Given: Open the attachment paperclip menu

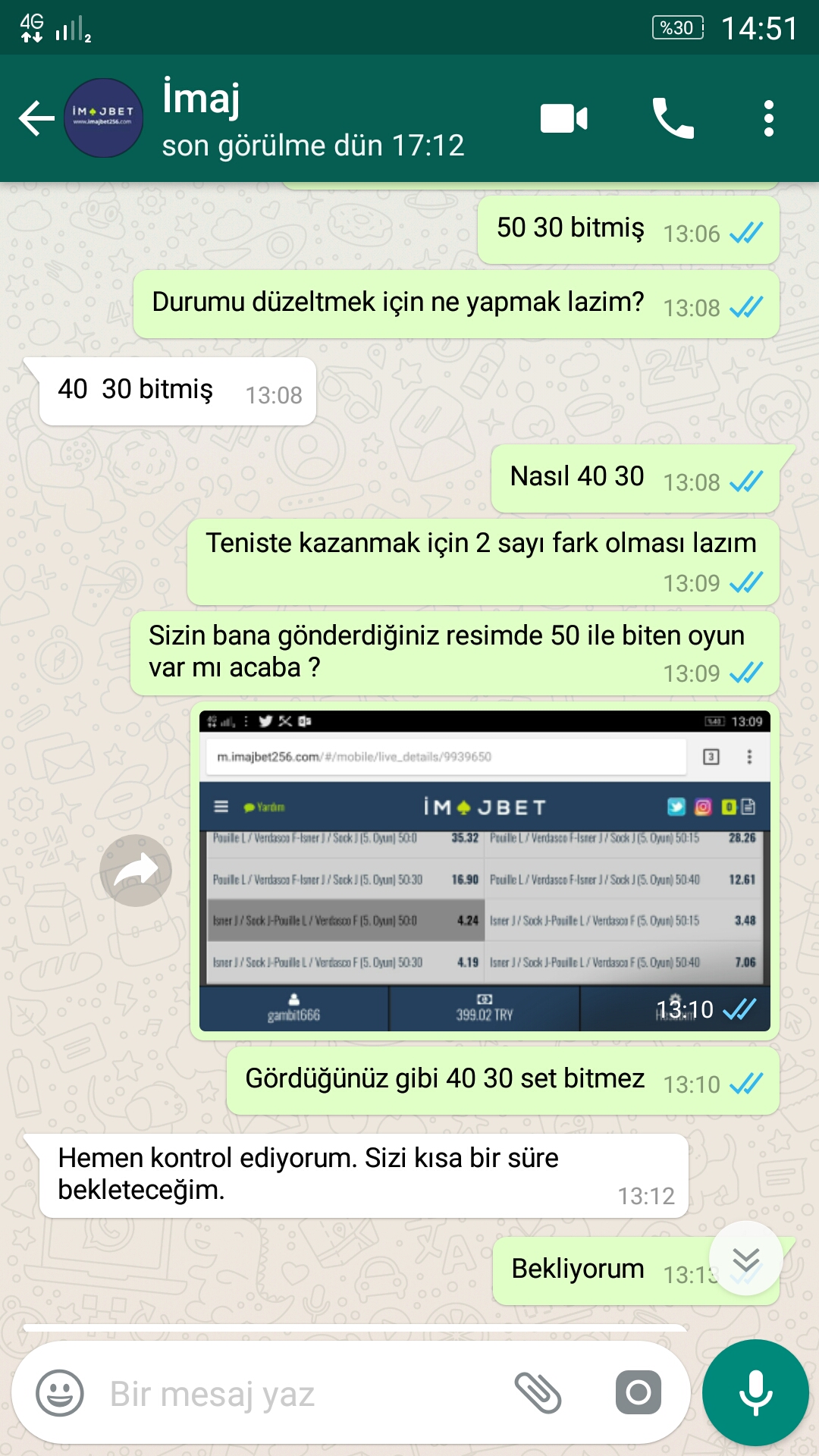Looking at the screenshot, I should point(538,1393).
